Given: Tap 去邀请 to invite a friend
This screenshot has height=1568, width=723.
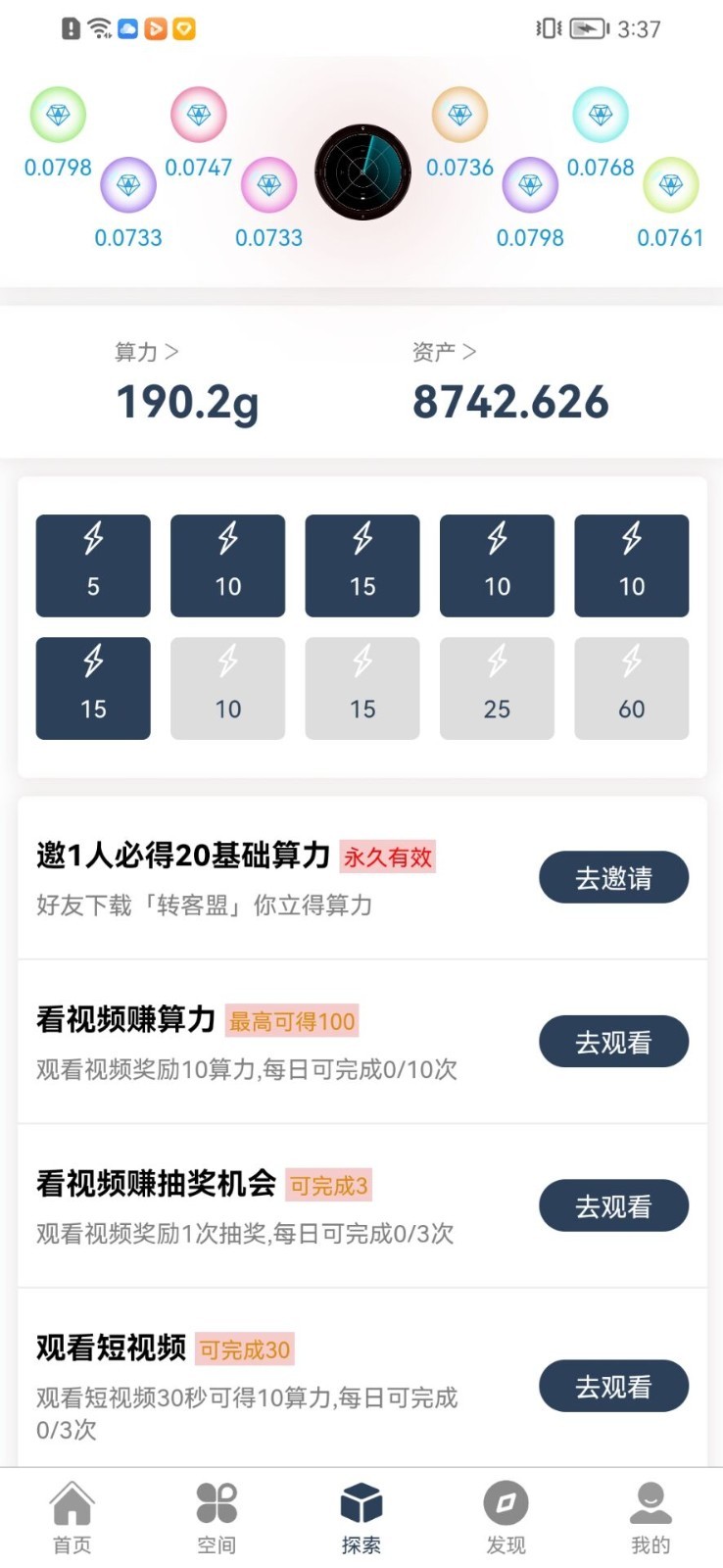Looking at the screenshot, I should coord(614,878).
